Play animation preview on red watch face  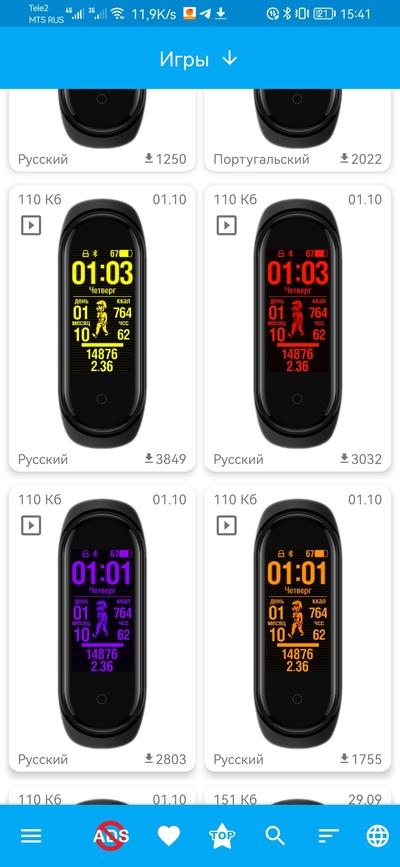(x=226, y=225)
